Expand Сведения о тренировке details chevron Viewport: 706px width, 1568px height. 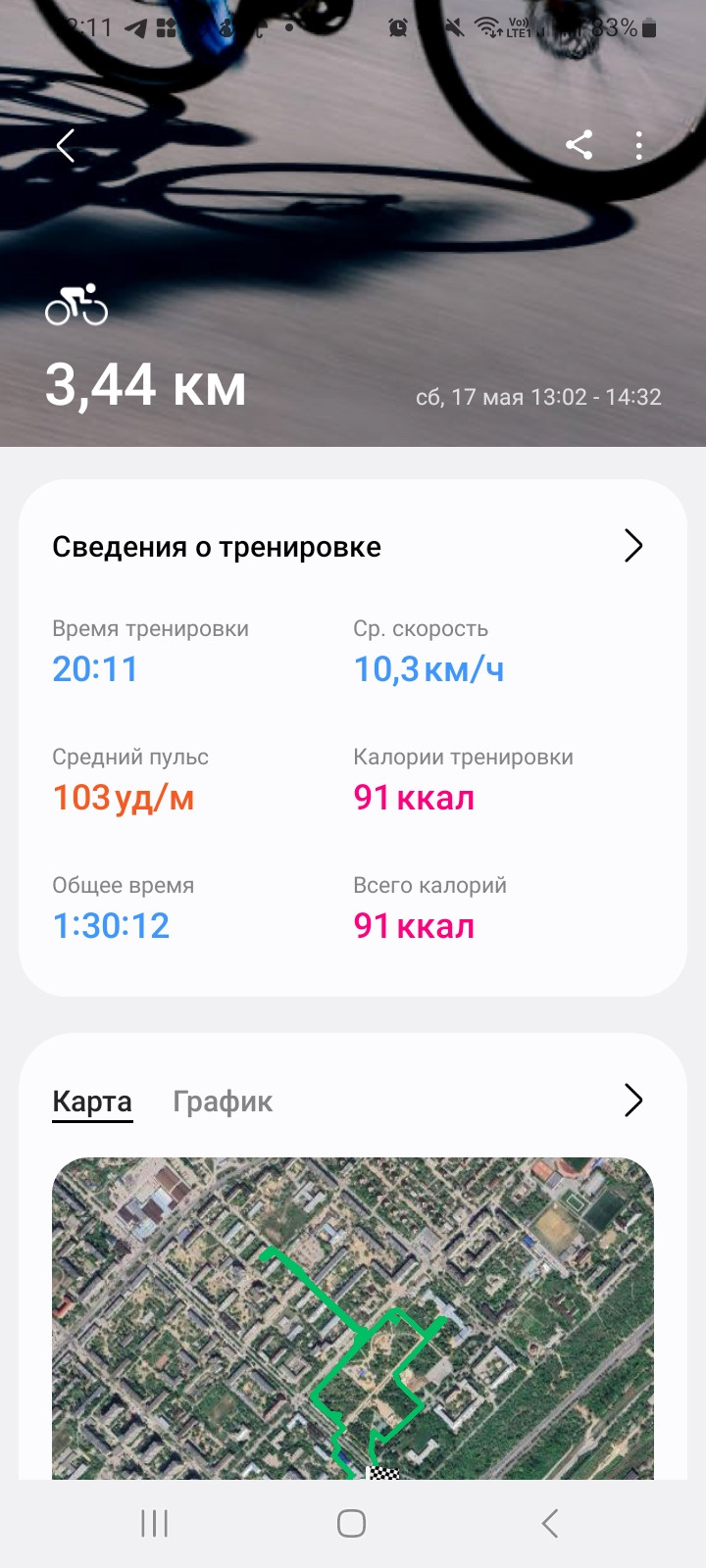pos(633,546)
